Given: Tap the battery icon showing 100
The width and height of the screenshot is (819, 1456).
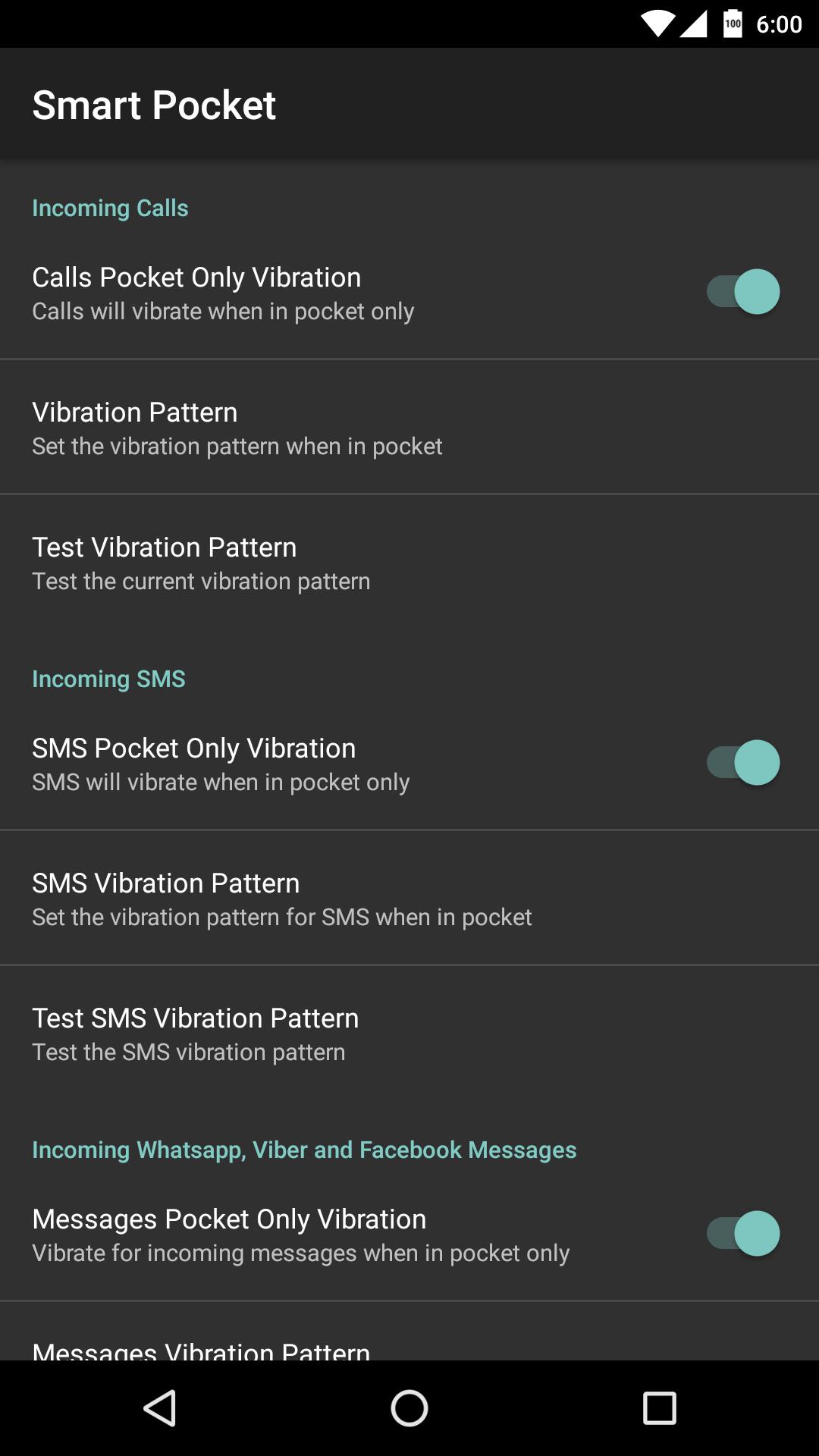Looking at the screenshot, I should tap(733, 24).
